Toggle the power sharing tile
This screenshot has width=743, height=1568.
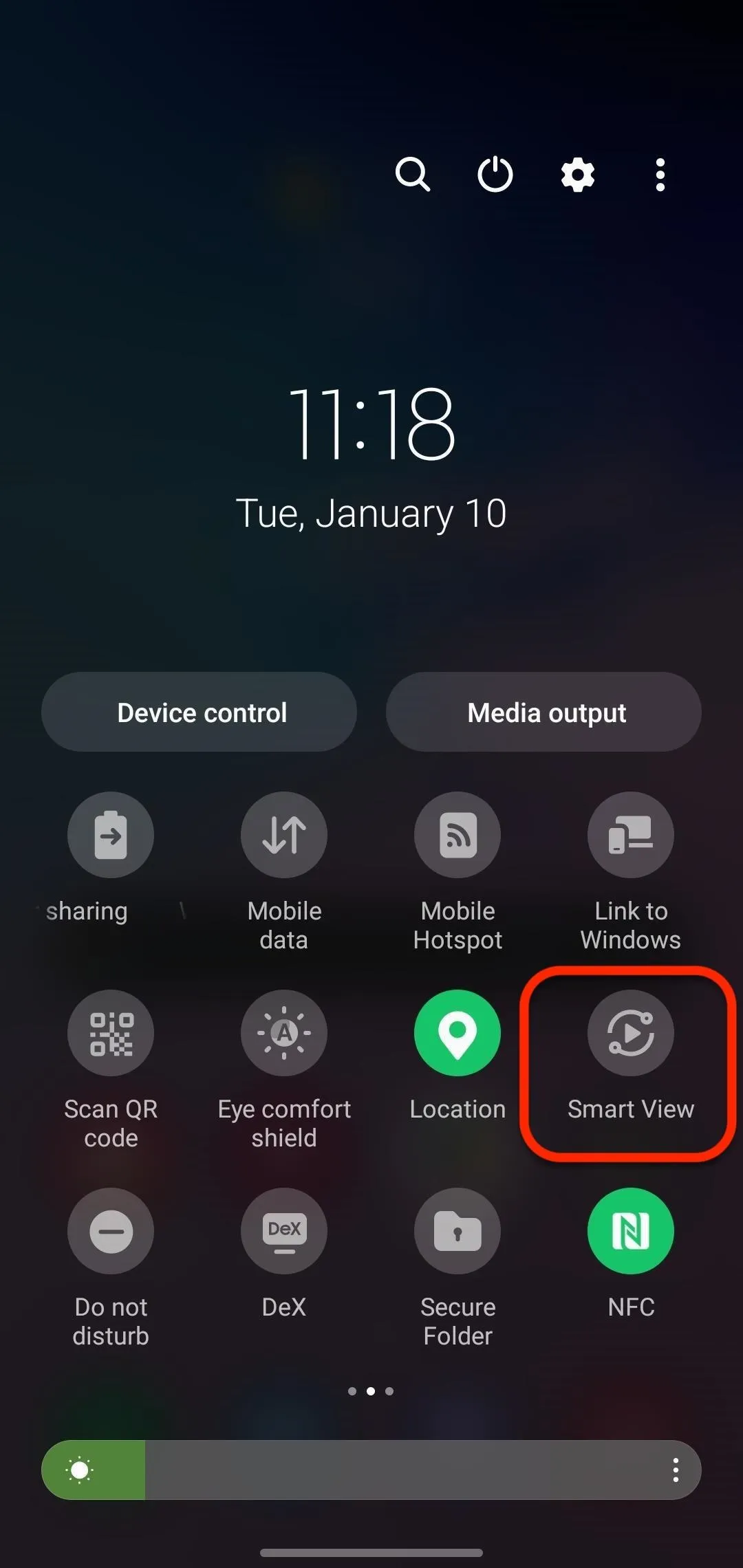(x=111, y=835)
